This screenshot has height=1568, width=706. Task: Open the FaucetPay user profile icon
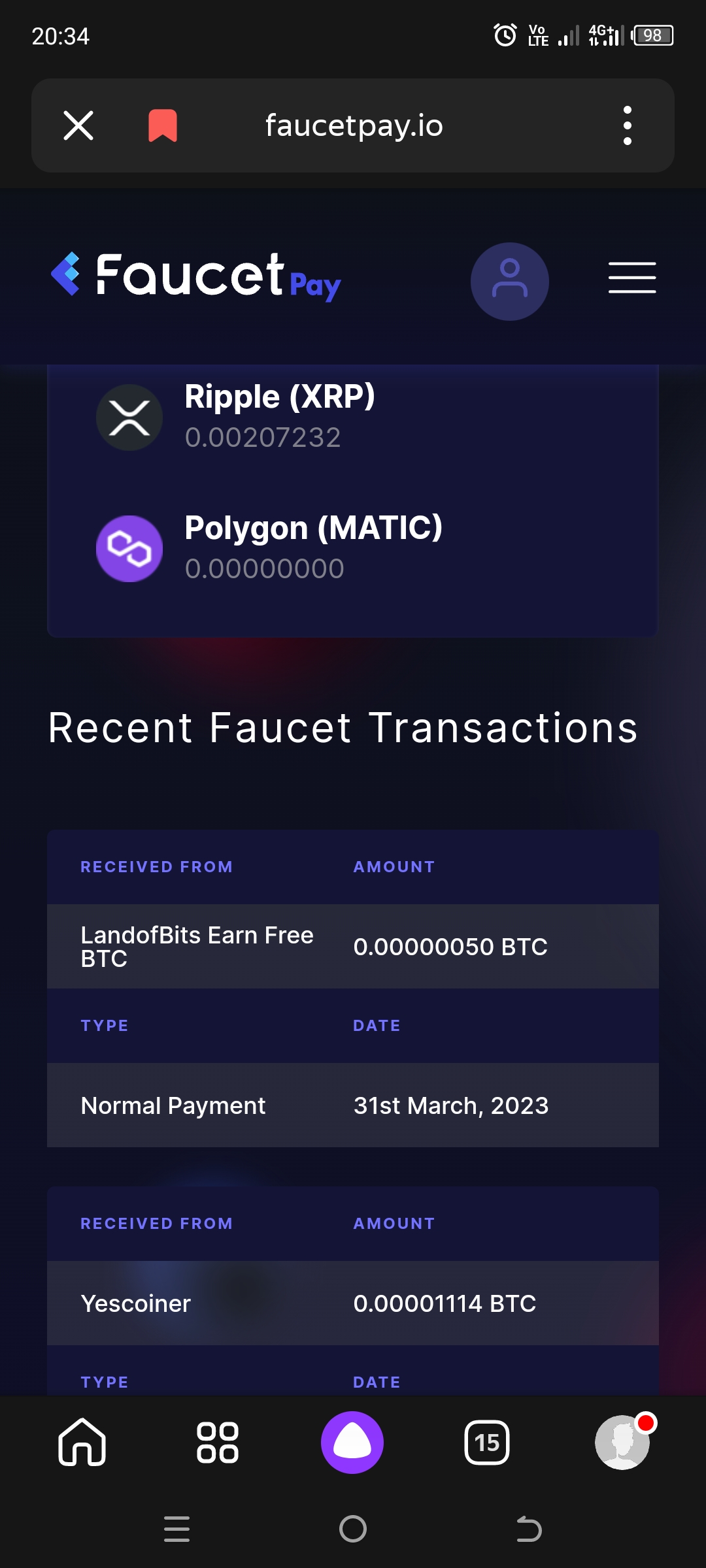coord(510,282)
